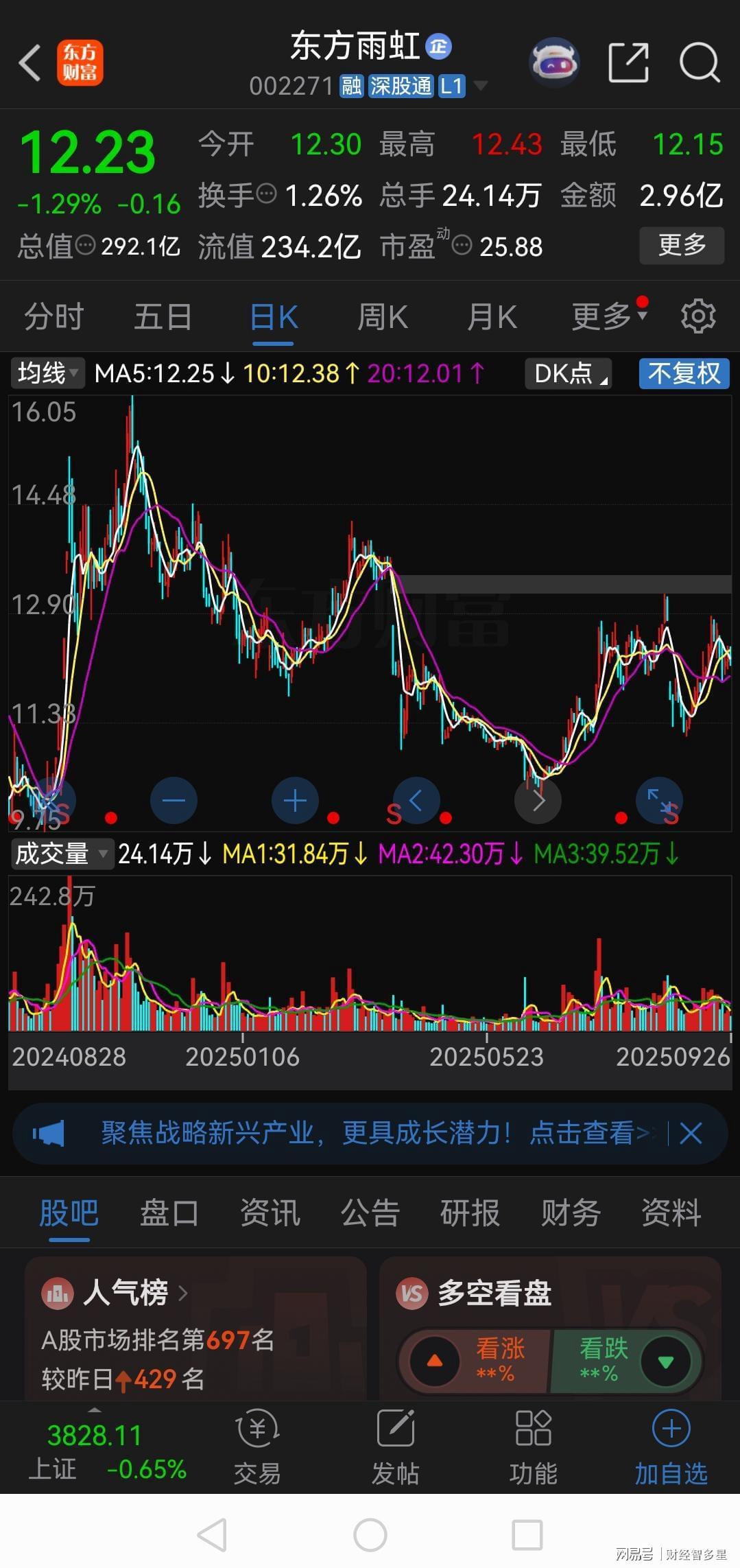
Task: Select the 月K chart tab
Action: click(x=491, y=317)
